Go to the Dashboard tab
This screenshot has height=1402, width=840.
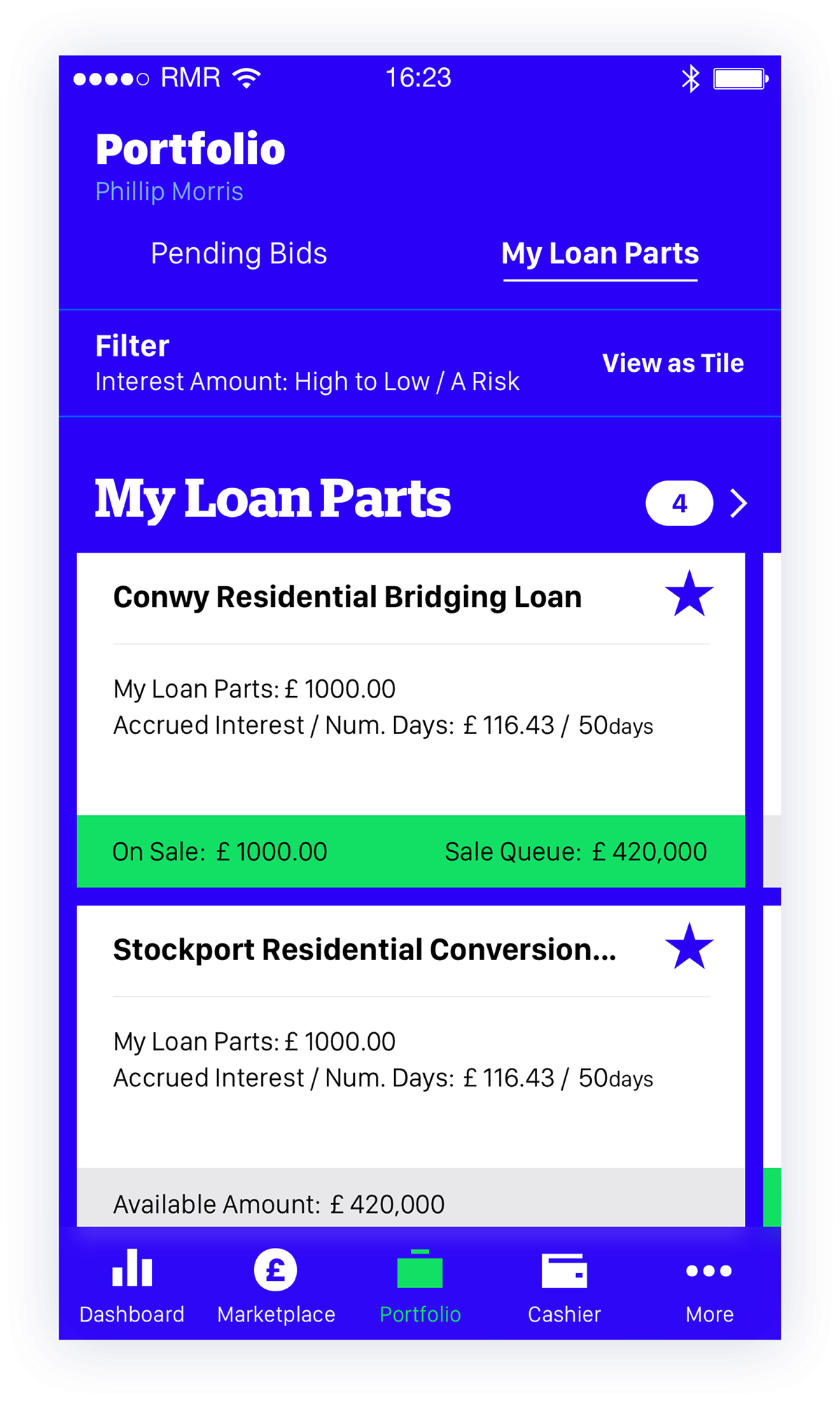[132, 1286]
